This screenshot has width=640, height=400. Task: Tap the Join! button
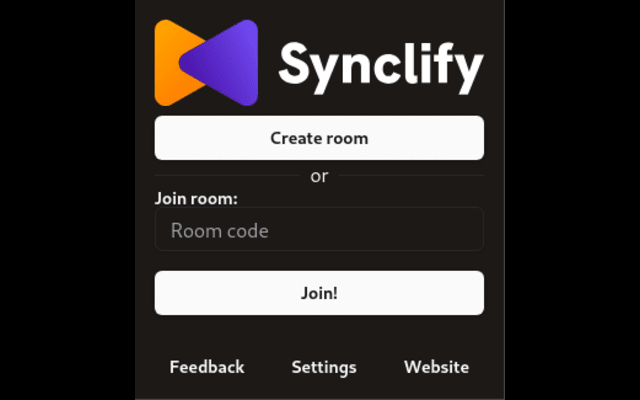(319, 293)
